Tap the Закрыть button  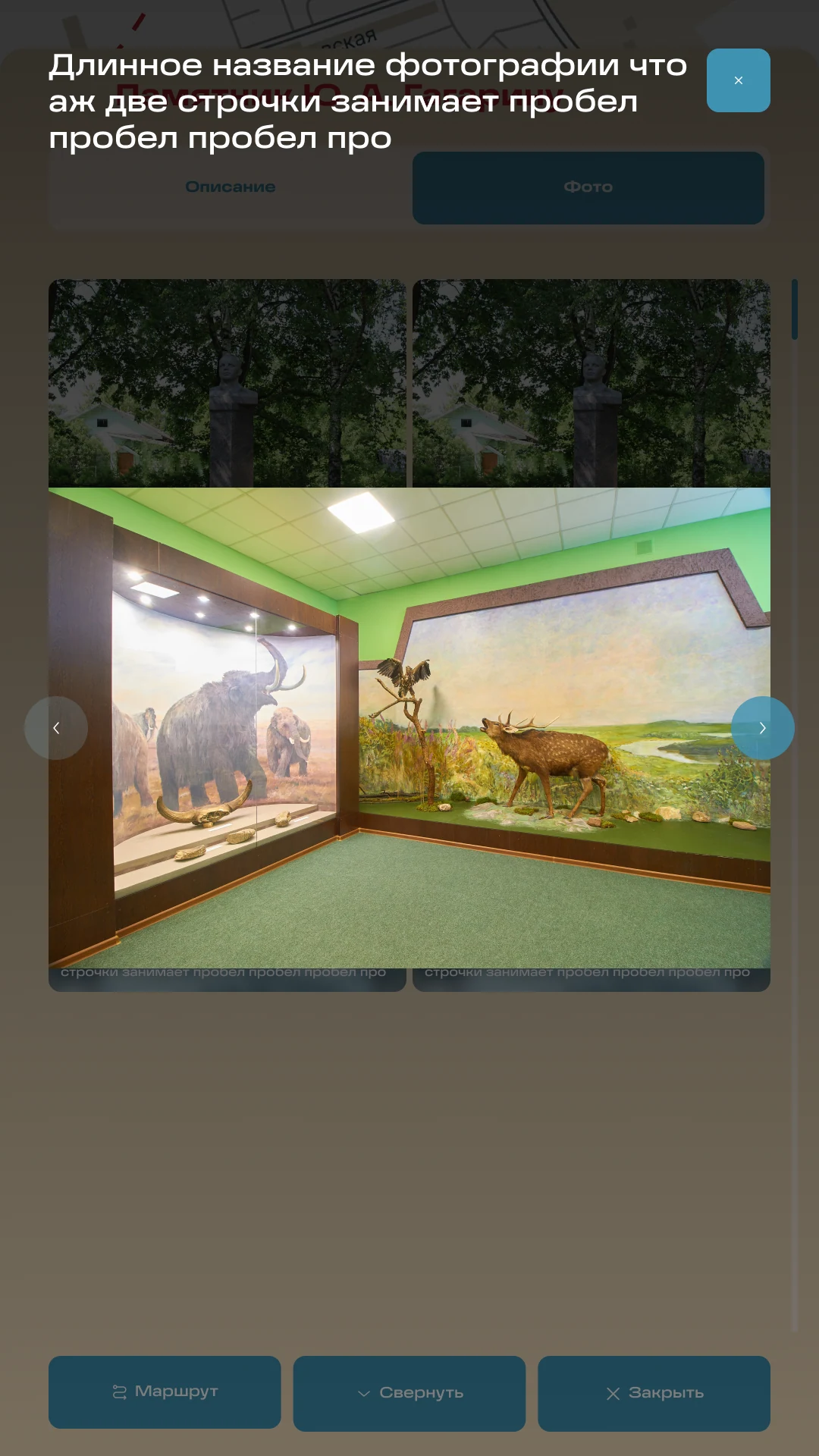[654, 1394]
